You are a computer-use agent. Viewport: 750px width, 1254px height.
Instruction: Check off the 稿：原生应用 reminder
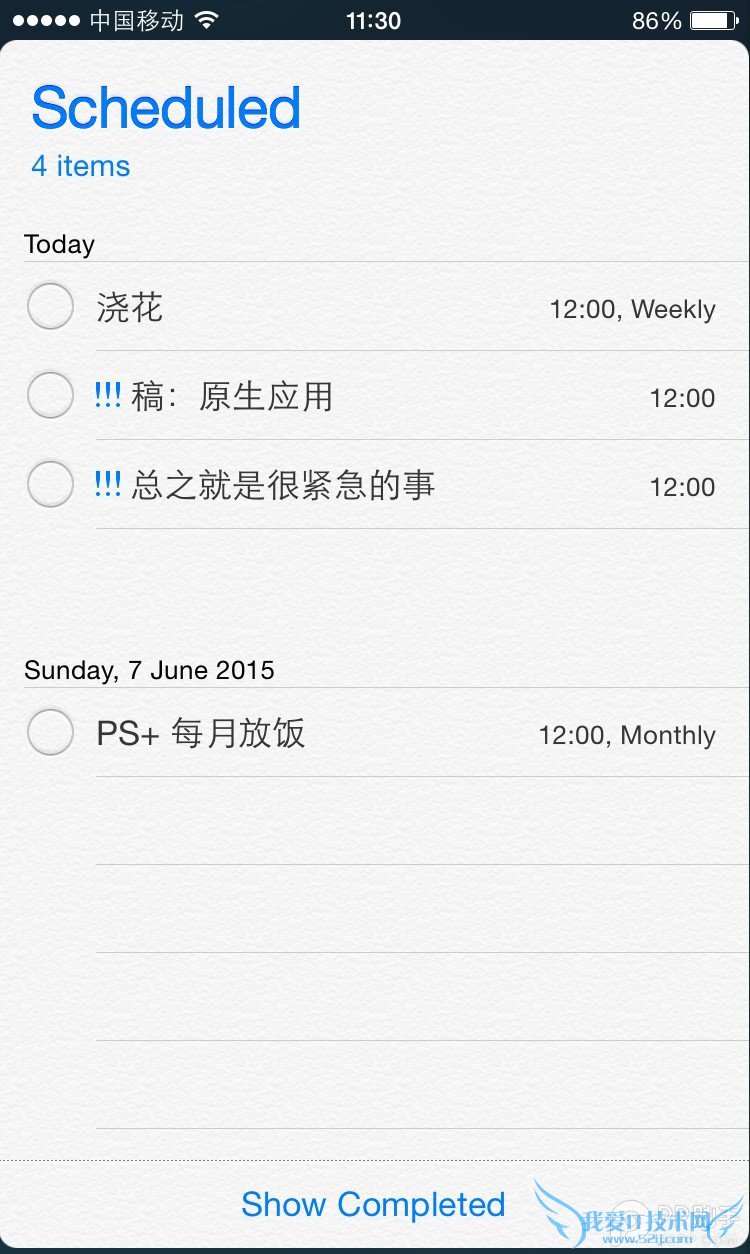click(50, 395)
